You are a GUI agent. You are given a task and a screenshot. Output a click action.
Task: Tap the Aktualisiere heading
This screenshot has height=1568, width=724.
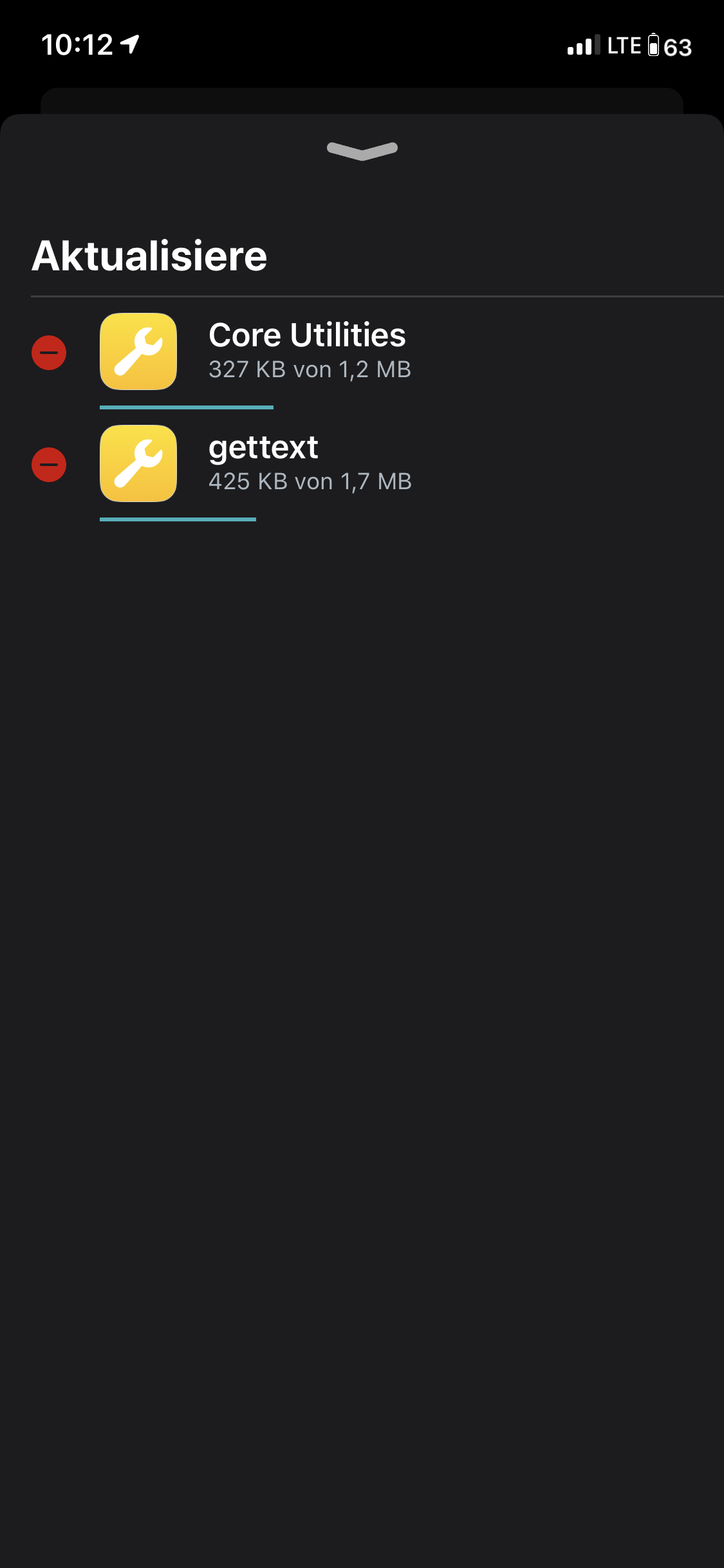tap(149, 254)
